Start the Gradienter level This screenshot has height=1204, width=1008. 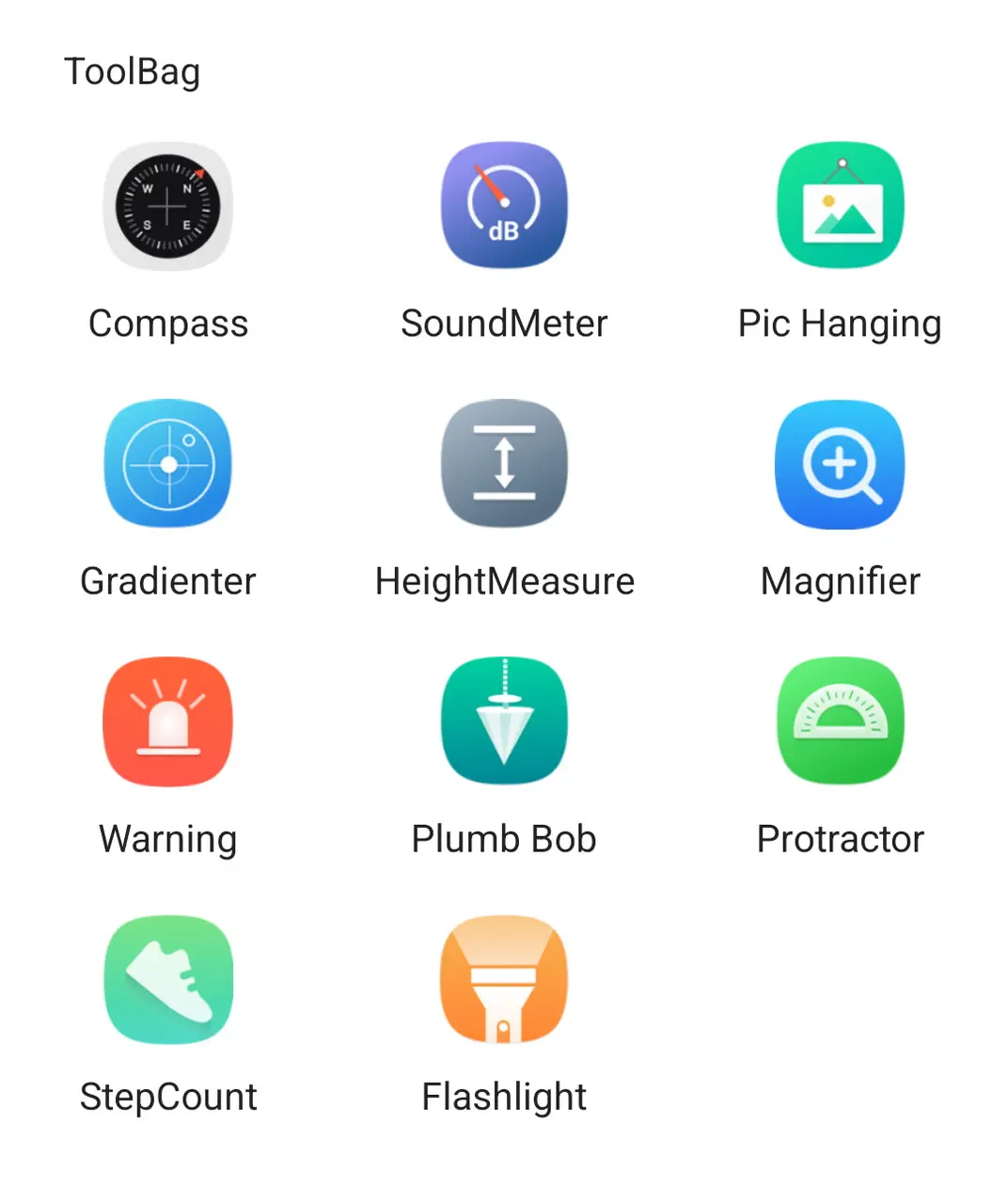point(167,464)
